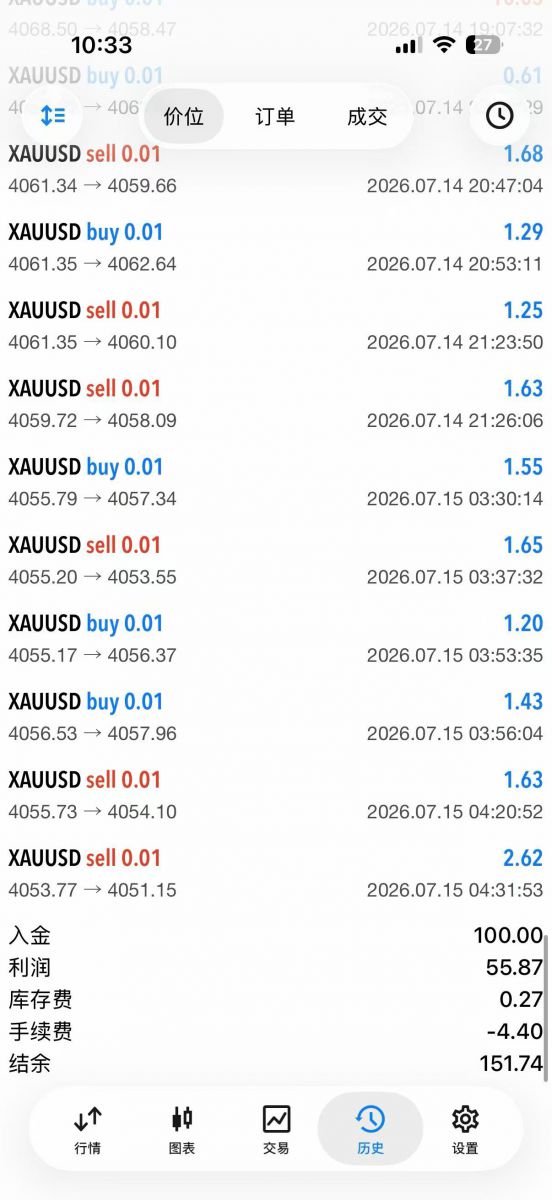The height and width of the screenshot is (1200, 552).
Task: Open the 设置 tab
Action: (465, 1130)
